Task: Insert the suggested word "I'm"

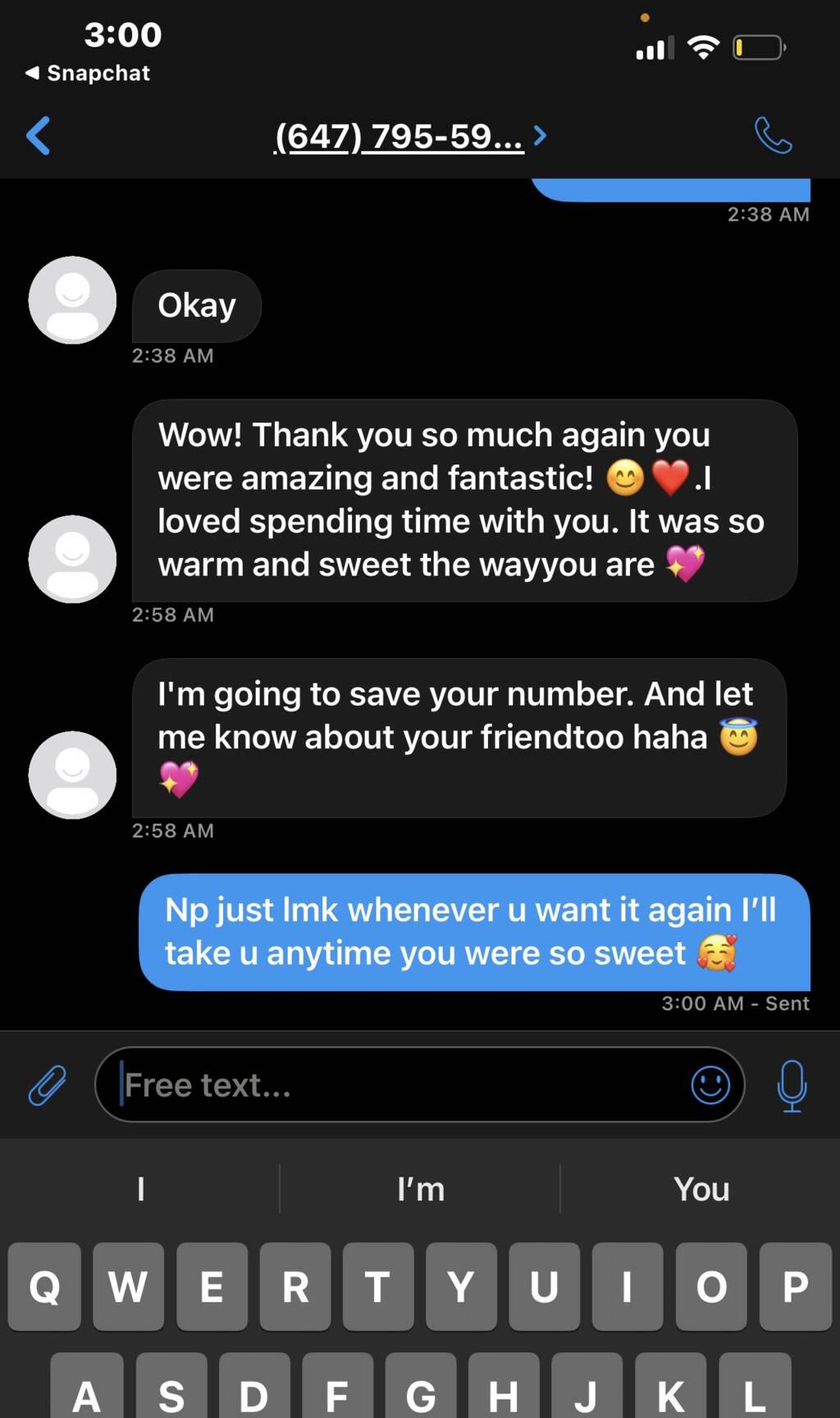Action: pyautogui.click(x=420, y=1189)
